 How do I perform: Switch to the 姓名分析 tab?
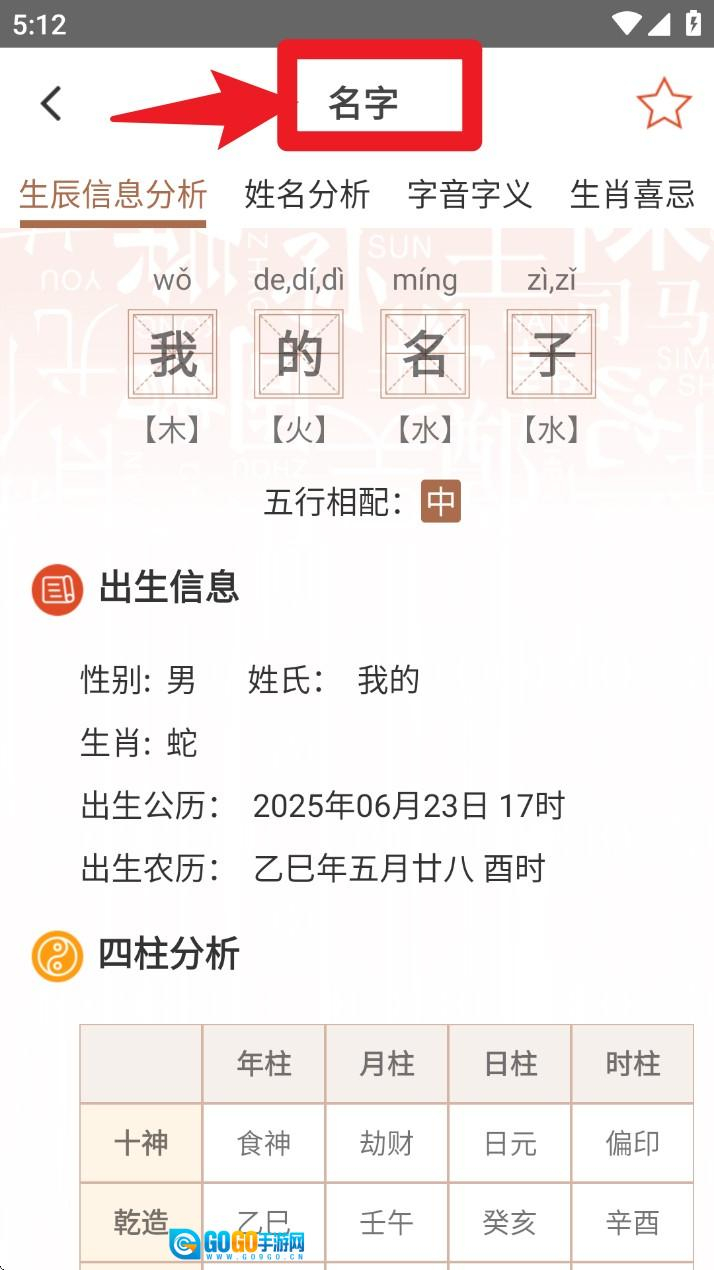(x=307, y=194)
